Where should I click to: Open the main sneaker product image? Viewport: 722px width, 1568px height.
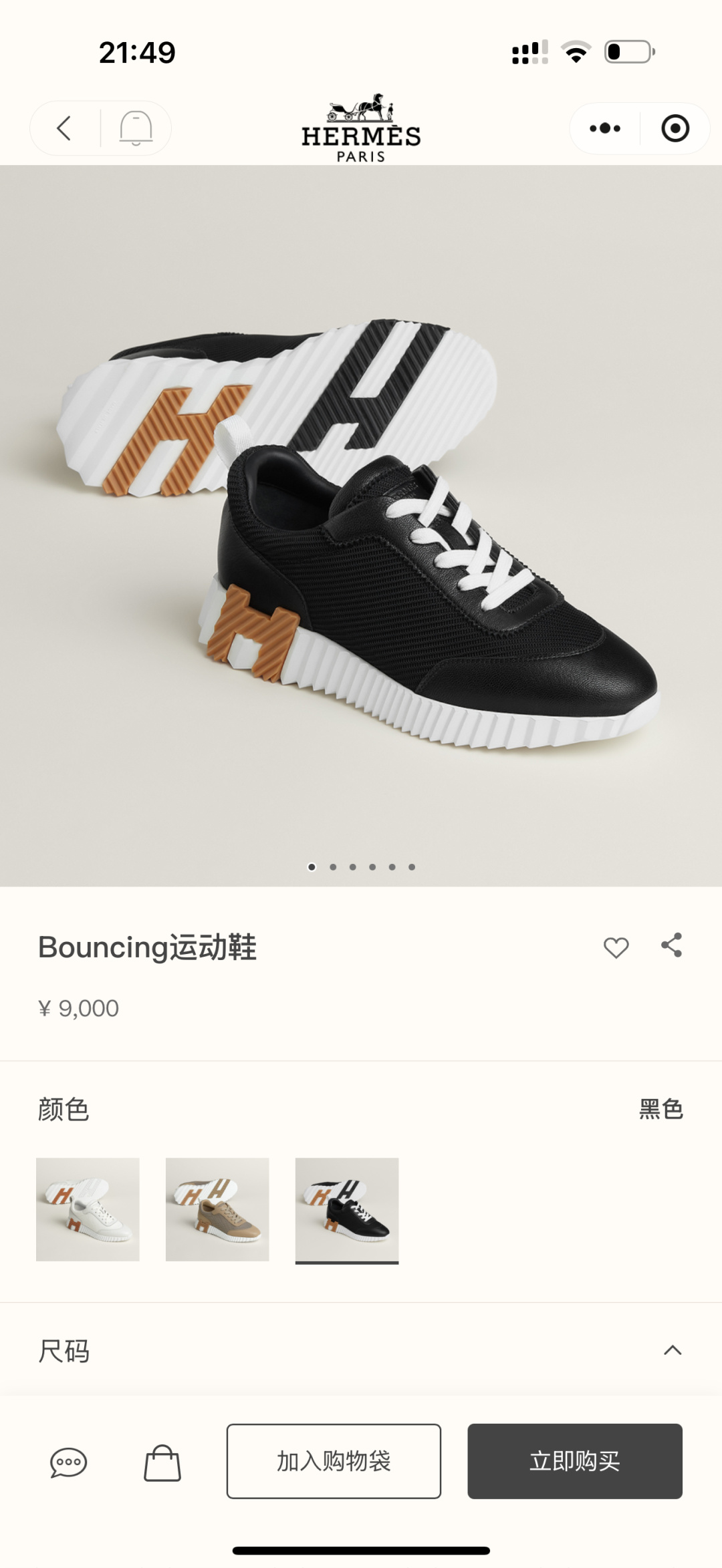(x=361, y=526)
